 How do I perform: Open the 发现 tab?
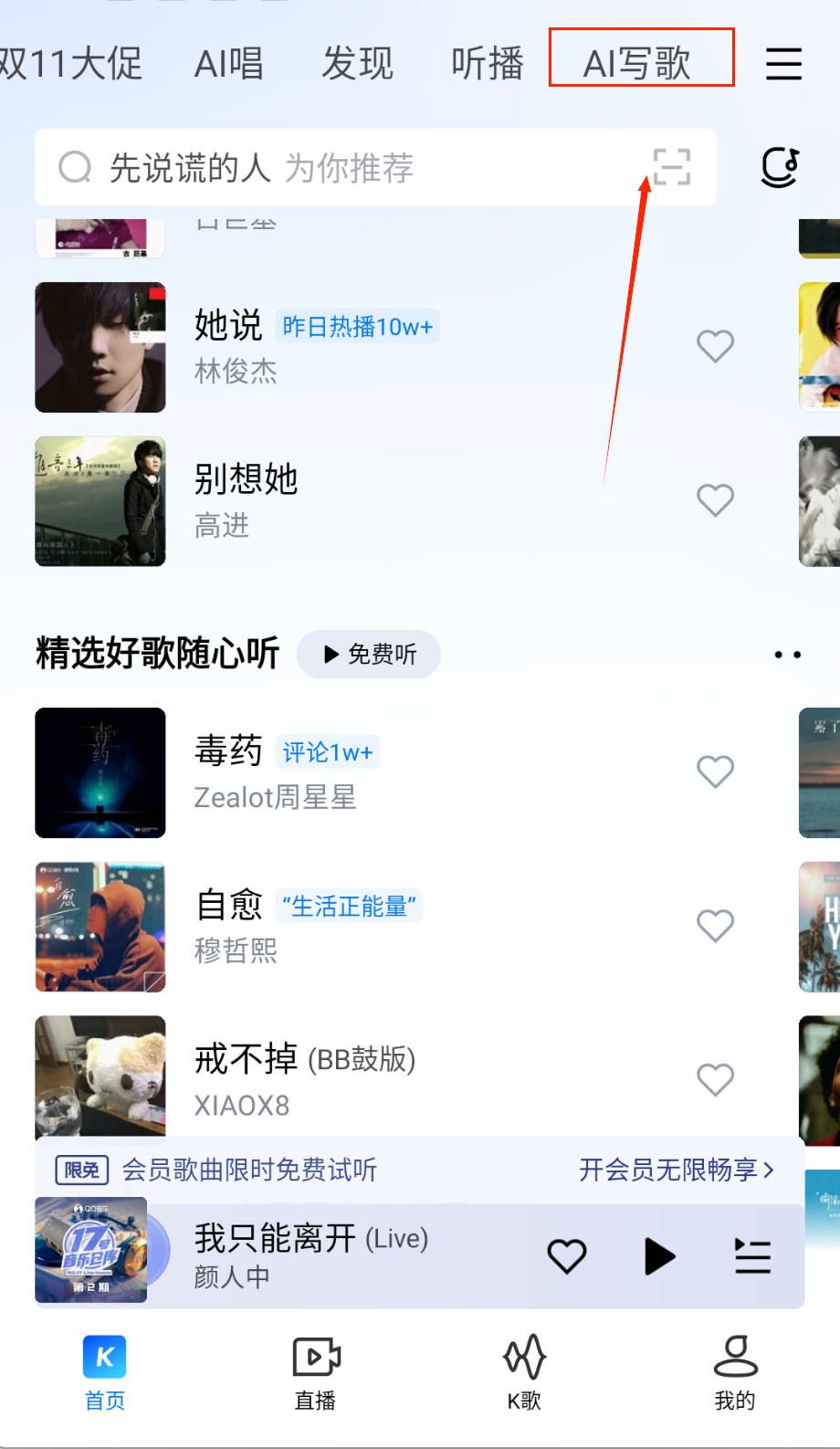pyautogui.click(x=357, y=63)
